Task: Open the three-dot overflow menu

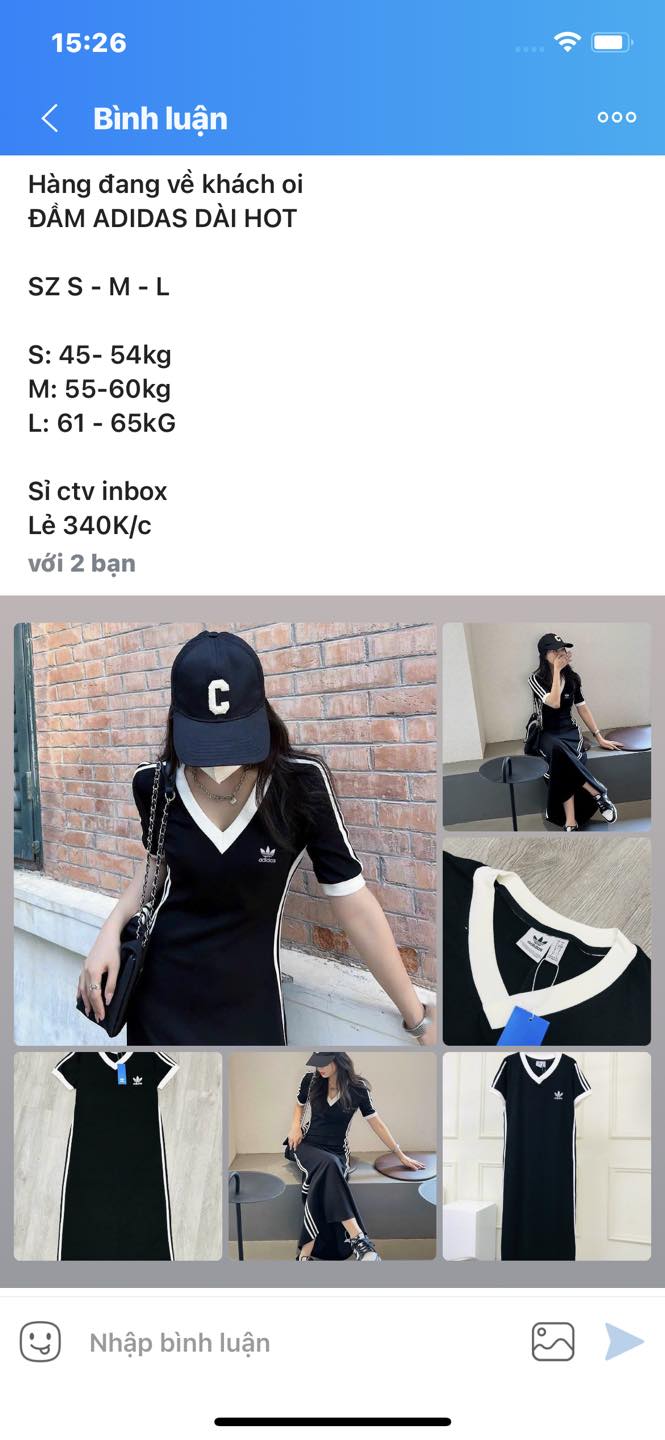Action: tap(616, 117)
